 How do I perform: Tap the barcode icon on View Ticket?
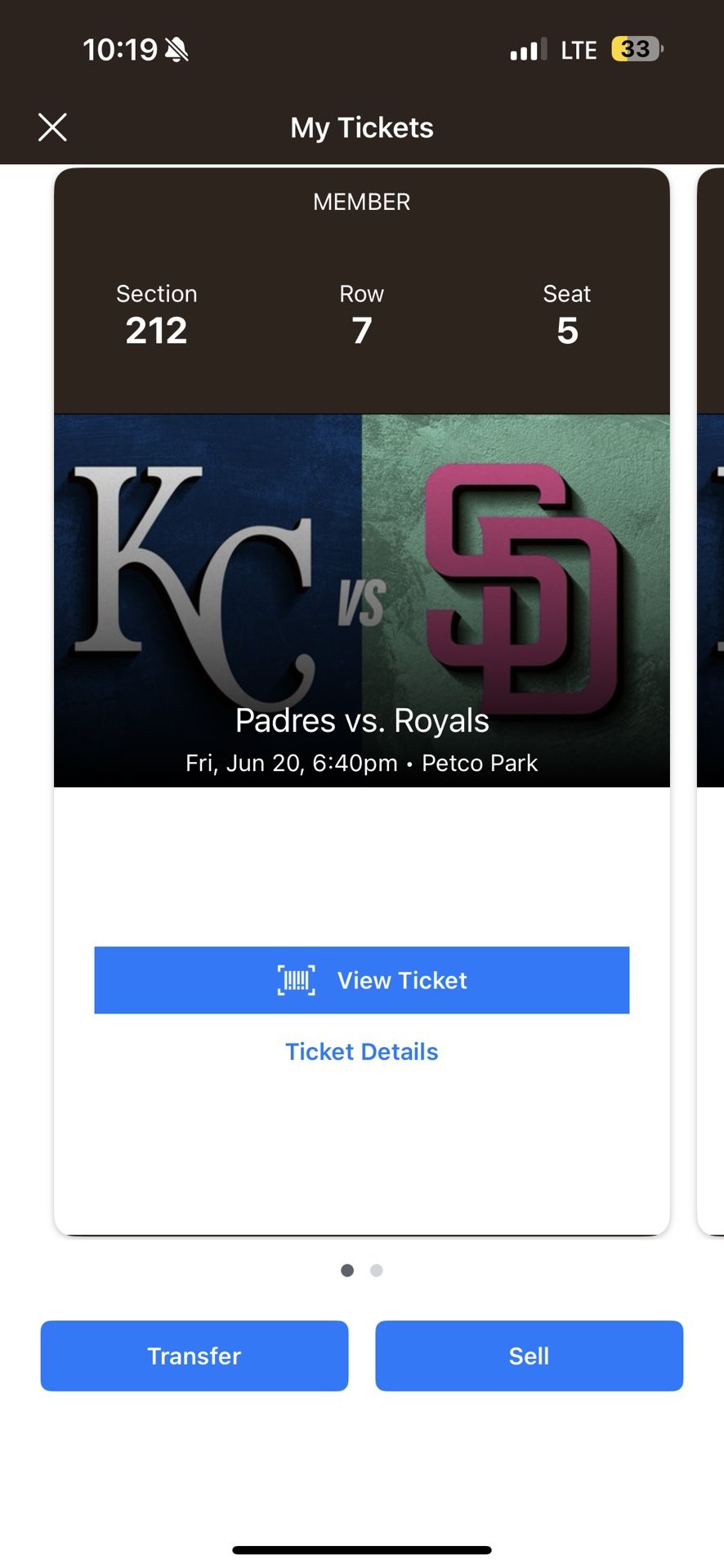tap(298, 980)
